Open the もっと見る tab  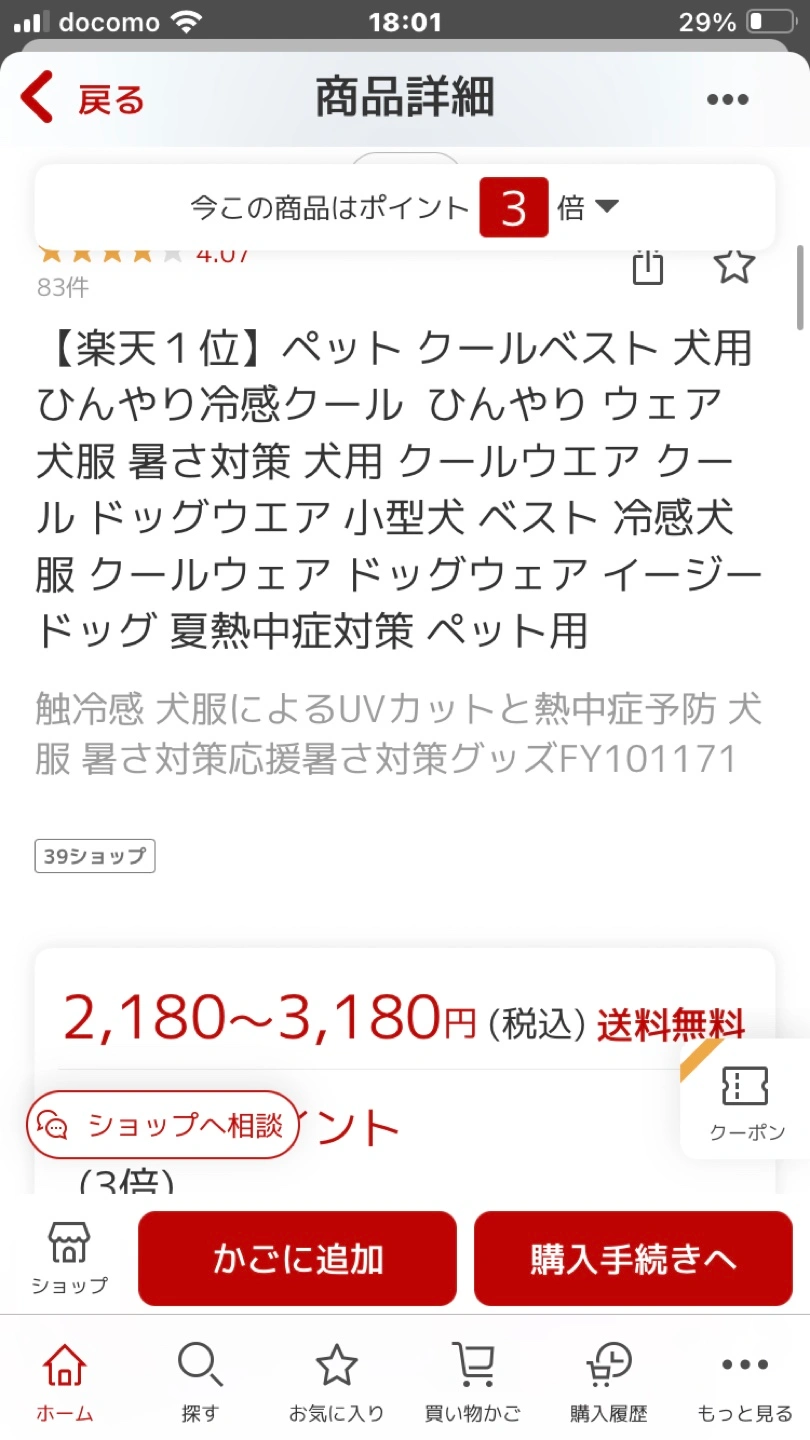745,1384
